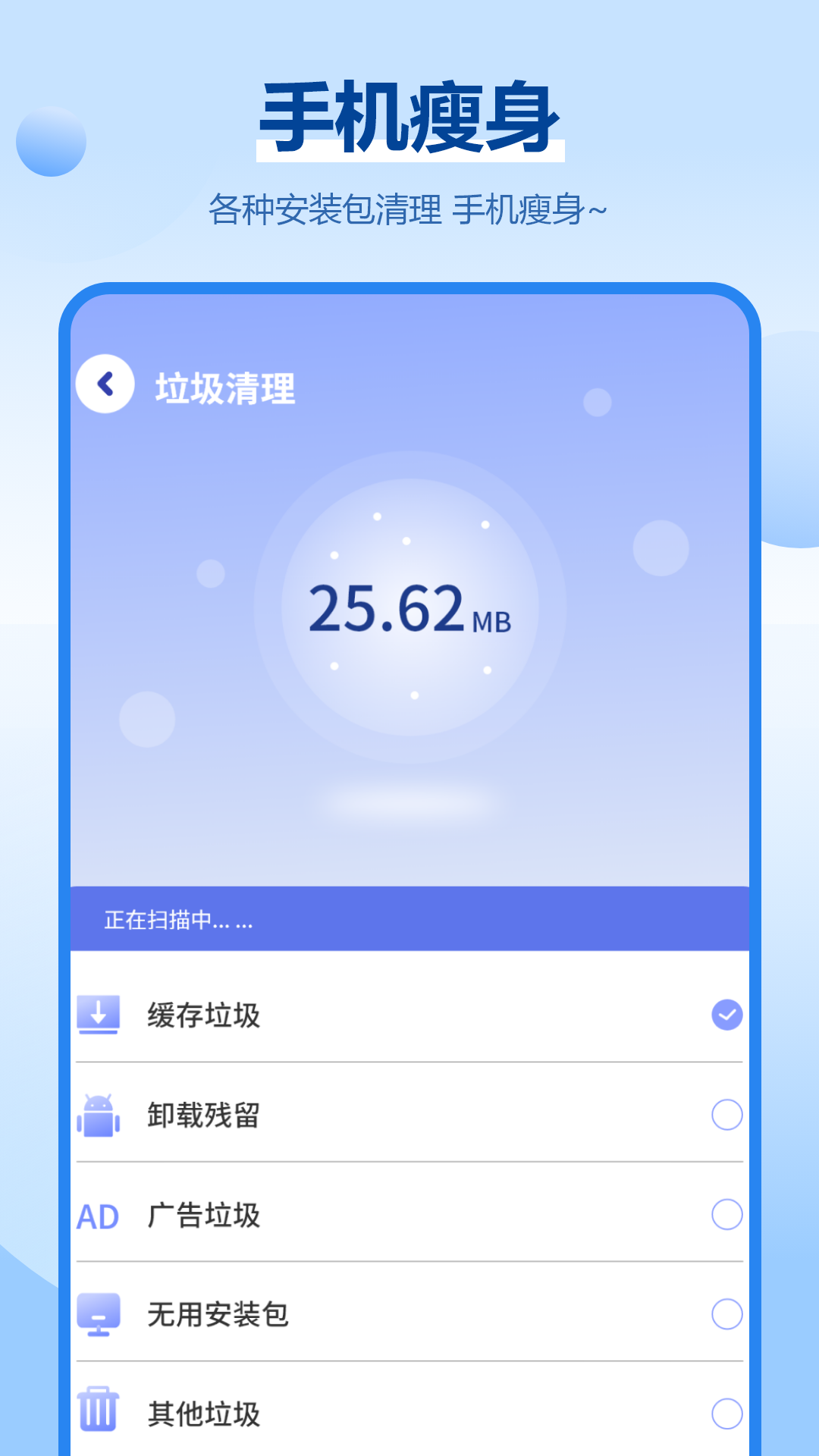Check the 无用安装包 selection circle

pos(728,1313)
